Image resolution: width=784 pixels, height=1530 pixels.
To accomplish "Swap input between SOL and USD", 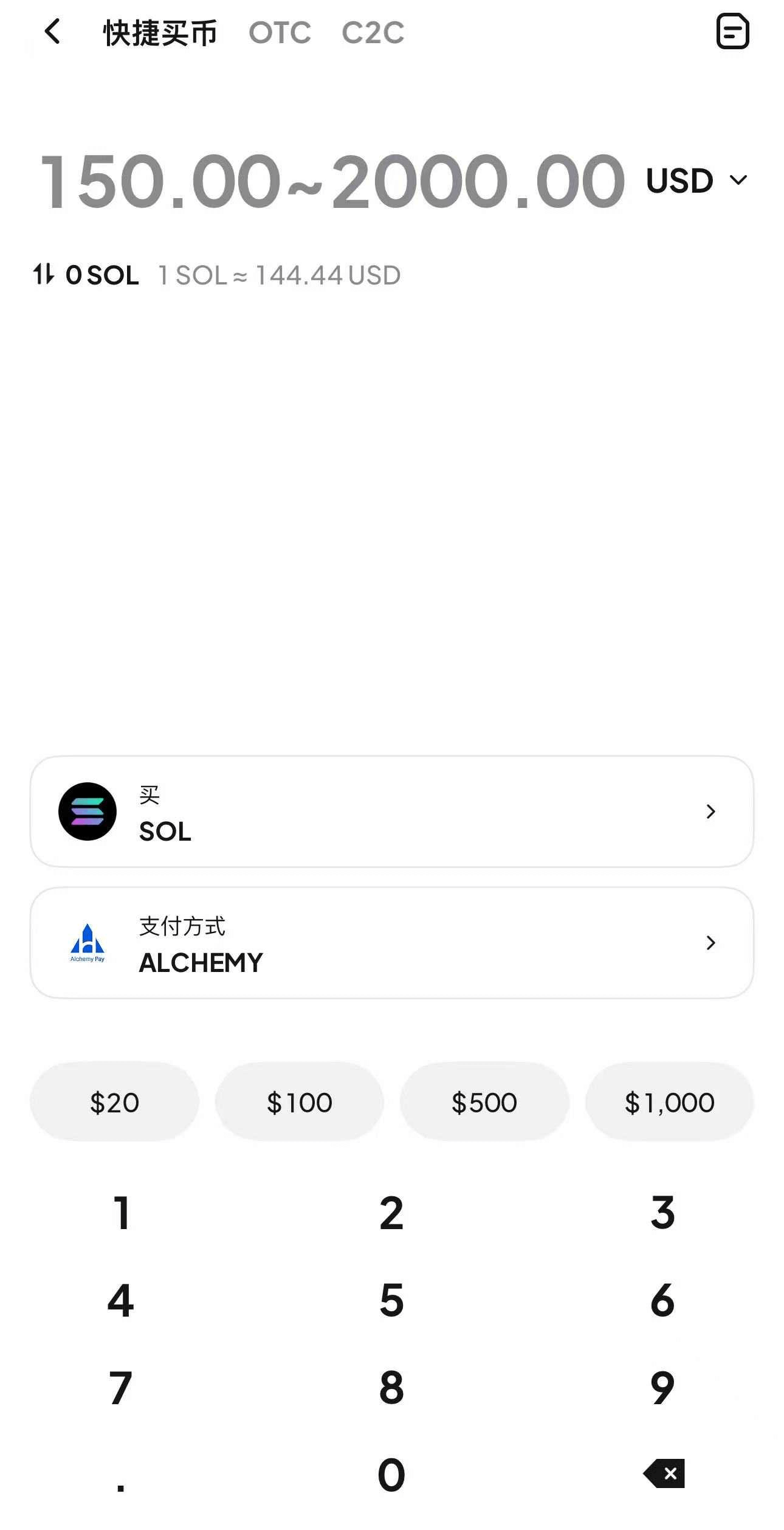I will click(44, 274).
